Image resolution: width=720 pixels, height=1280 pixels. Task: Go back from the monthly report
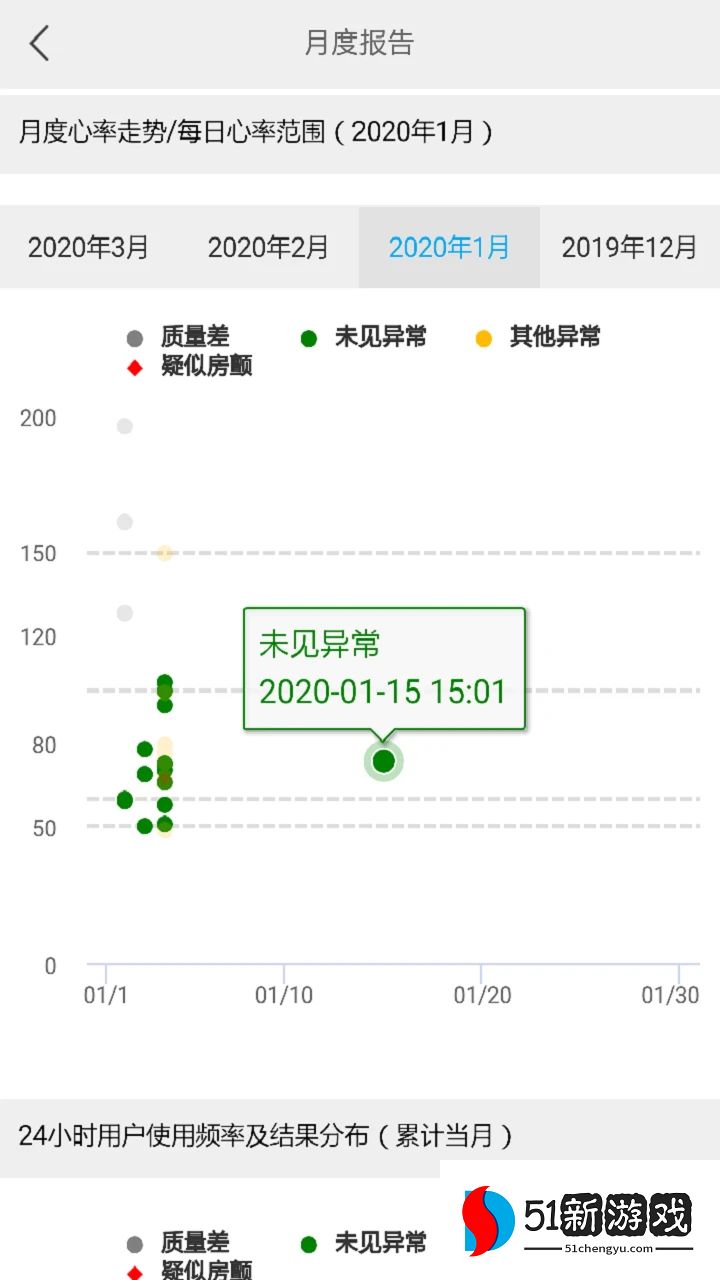[x=40, y=43]
